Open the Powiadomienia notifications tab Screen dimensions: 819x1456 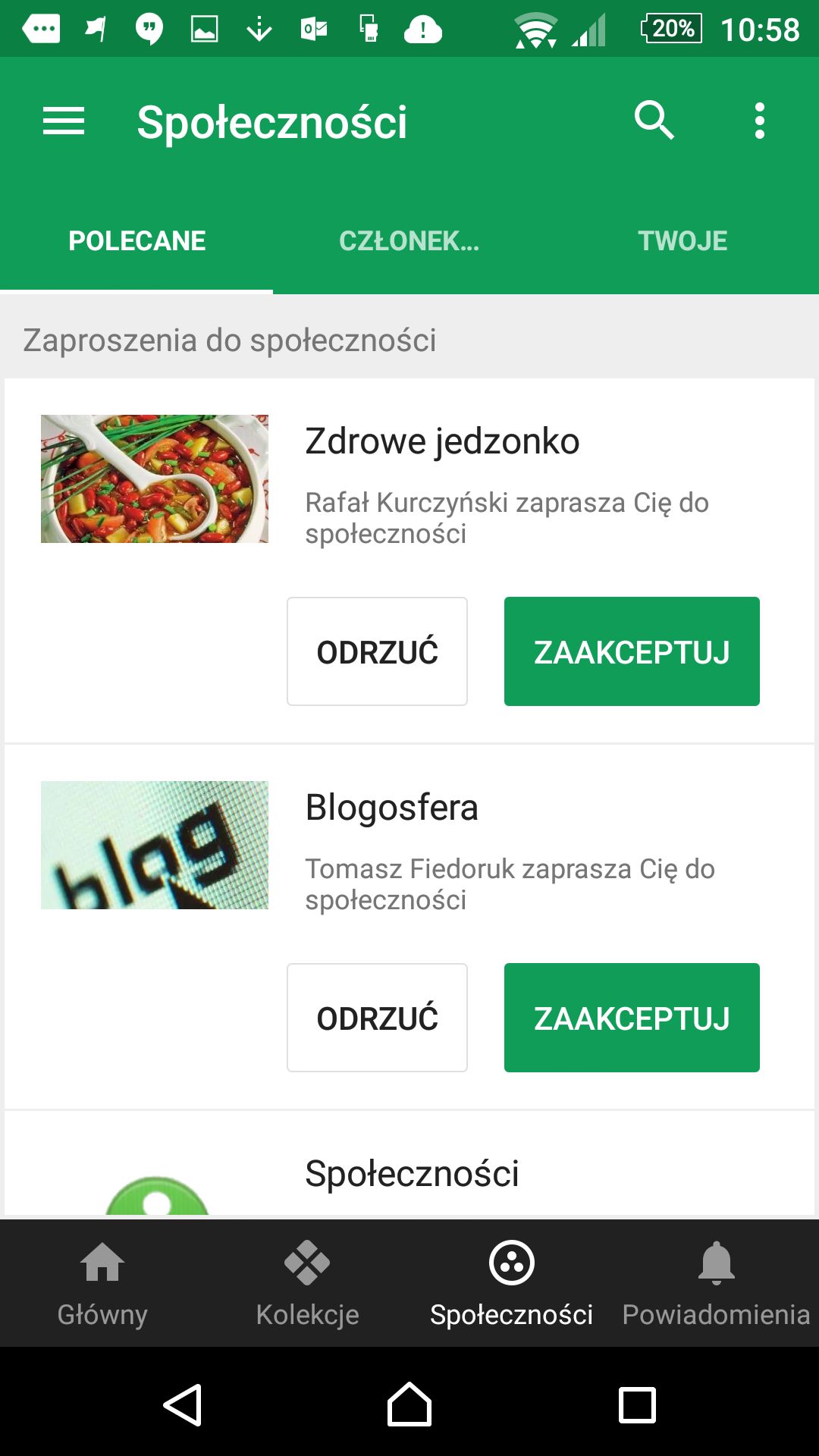coord(717,1283)
